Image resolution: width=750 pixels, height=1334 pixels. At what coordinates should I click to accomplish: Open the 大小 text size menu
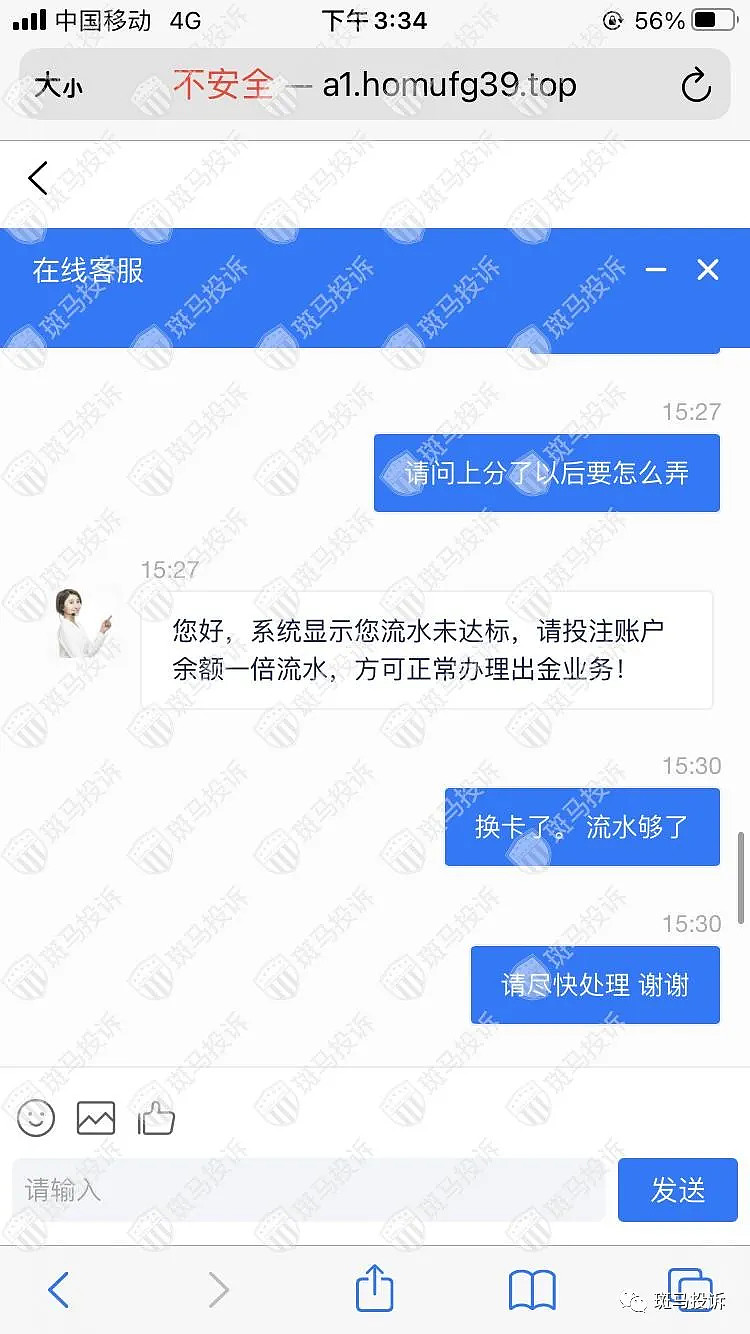click(x=58, y=86)
